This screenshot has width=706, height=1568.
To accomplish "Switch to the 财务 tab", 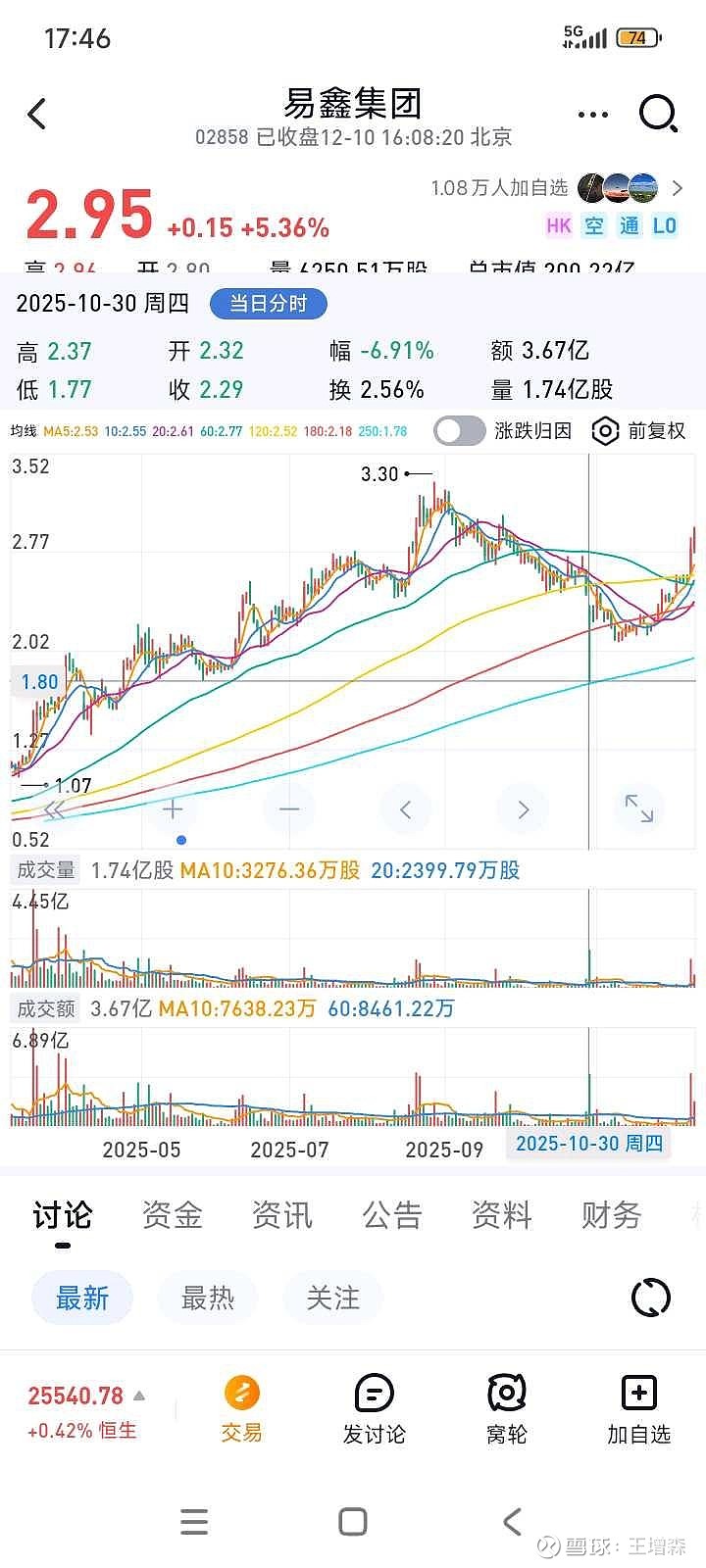I will (611, 1214).
